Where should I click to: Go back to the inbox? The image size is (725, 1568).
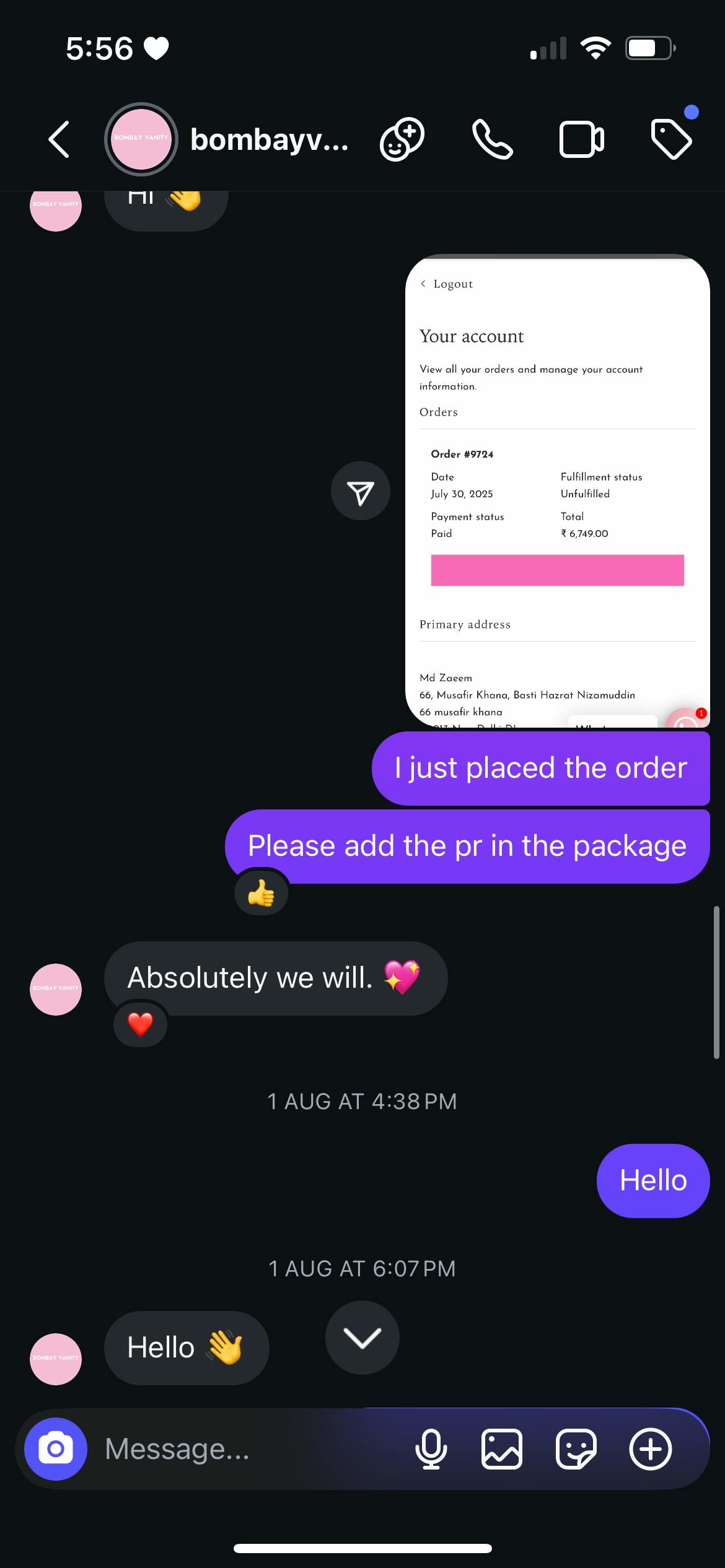click(59, 139)
